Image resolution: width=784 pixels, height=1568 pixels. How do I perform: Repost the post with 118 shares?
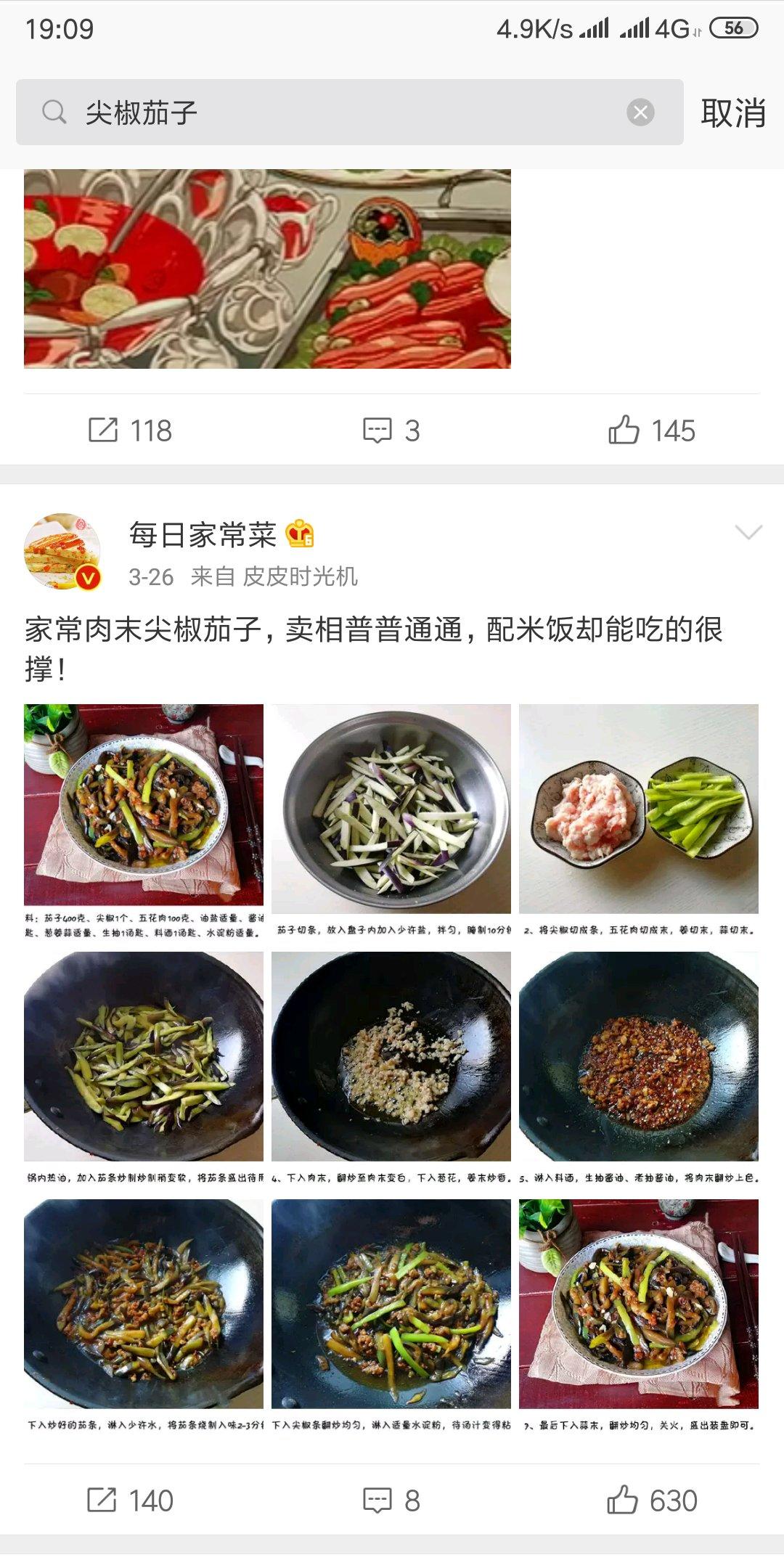coord(131,430)
